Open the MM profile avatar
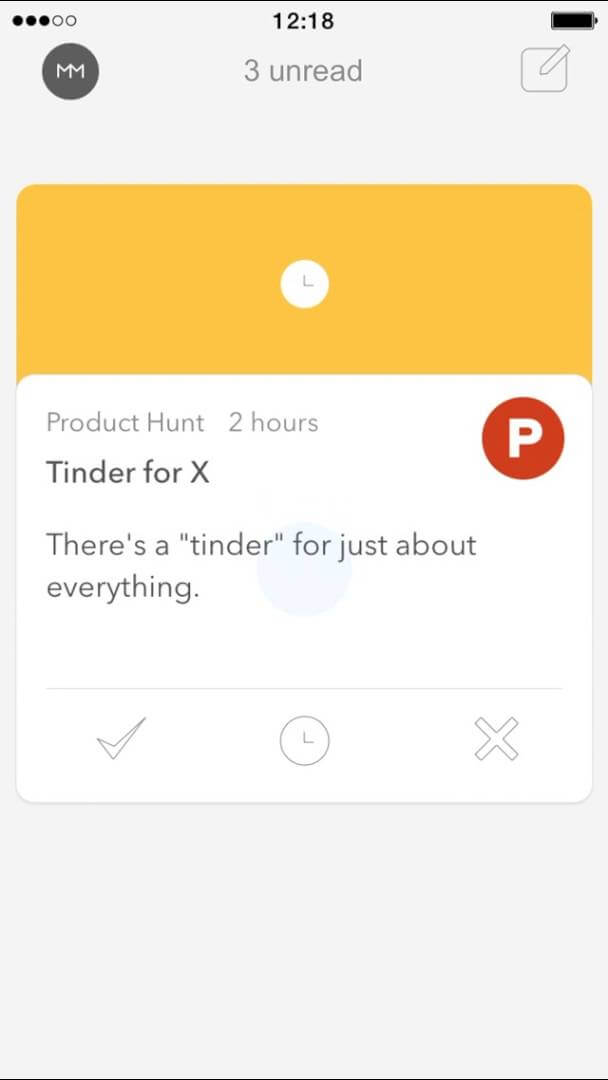 [x=70, y=71]
